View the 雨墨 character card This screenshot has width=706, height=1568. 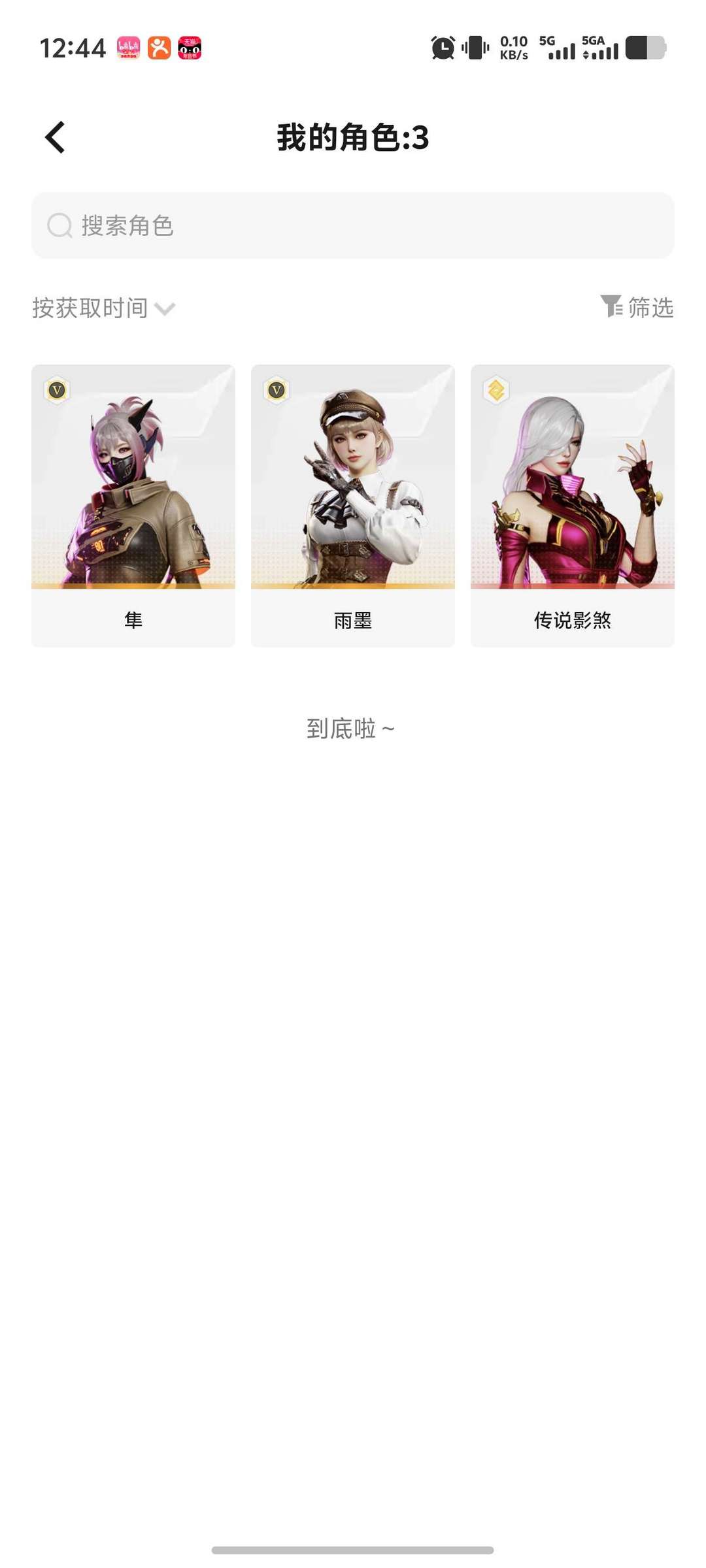353,505
